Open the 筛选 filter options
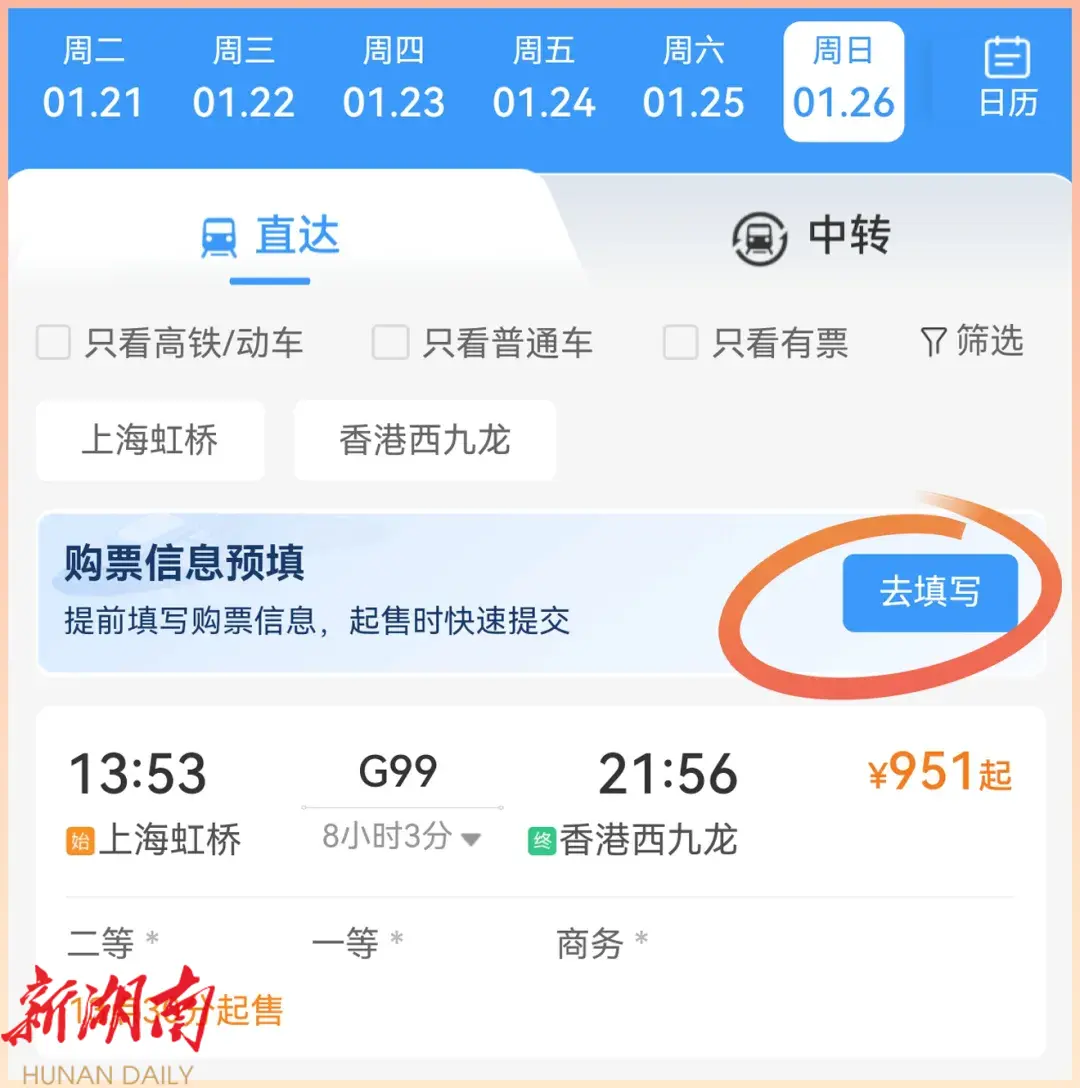1080x1088 pixels. (970, 342)
